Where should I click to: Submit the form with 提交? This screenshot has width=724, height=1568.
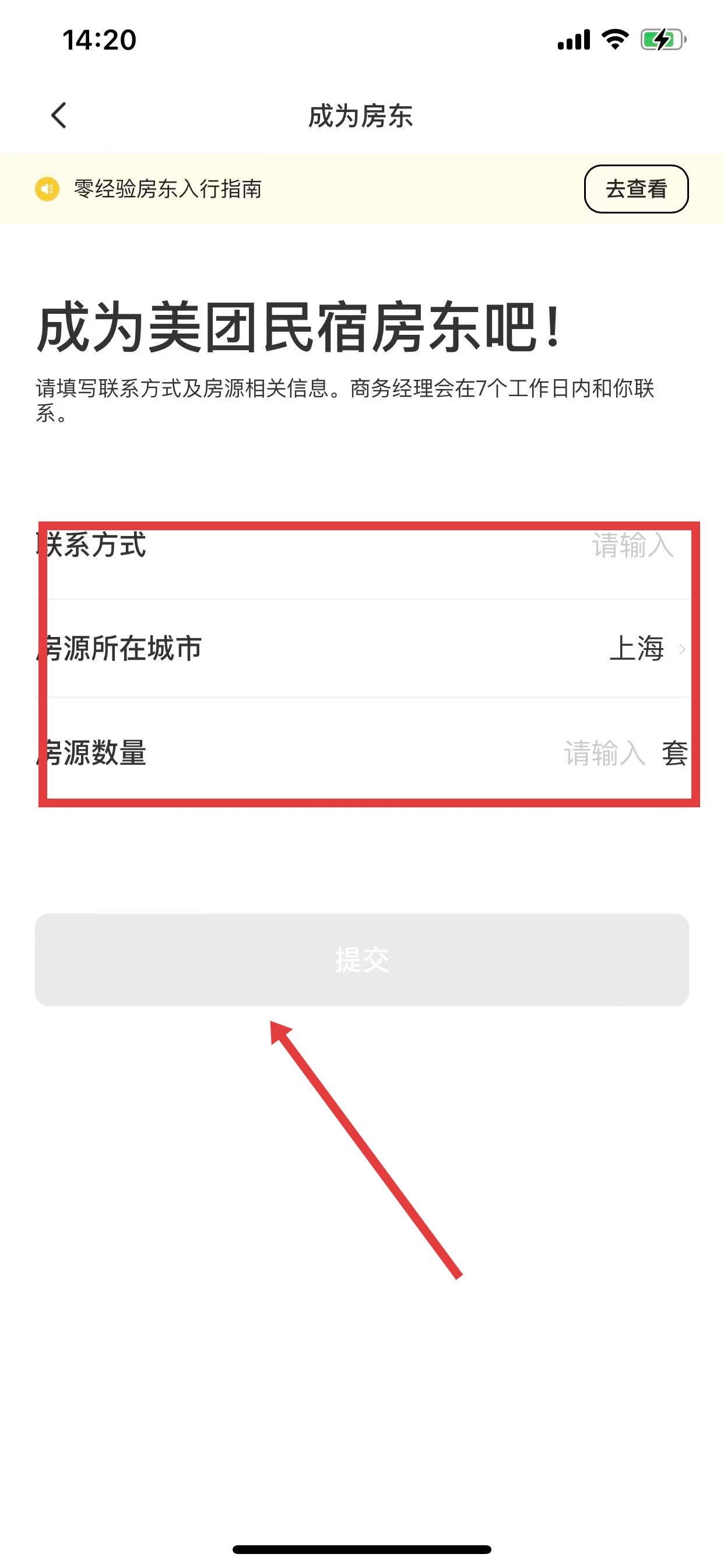(361, 960)
